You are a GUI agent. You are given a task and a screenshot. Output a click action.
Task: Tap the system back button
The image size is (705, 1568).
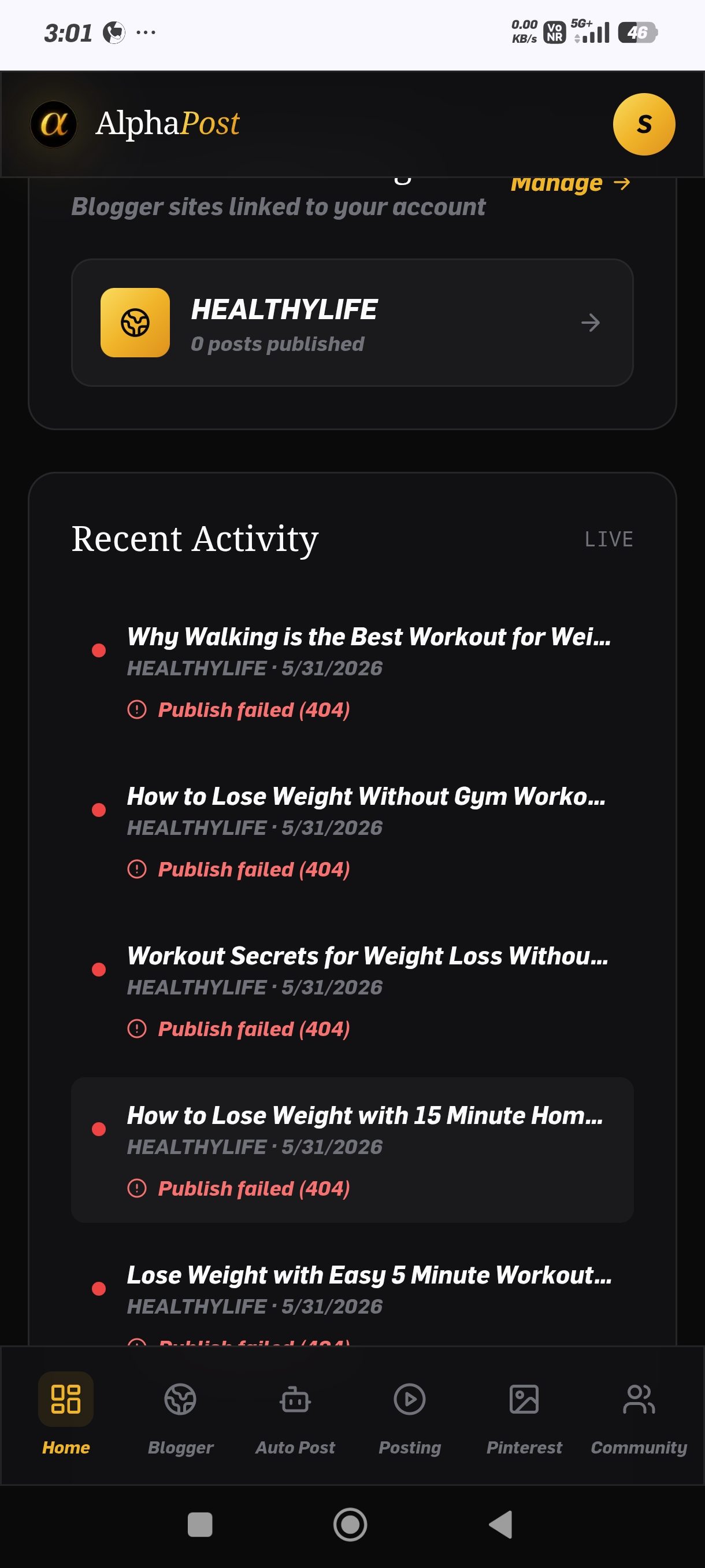[x=500, y=1525]
